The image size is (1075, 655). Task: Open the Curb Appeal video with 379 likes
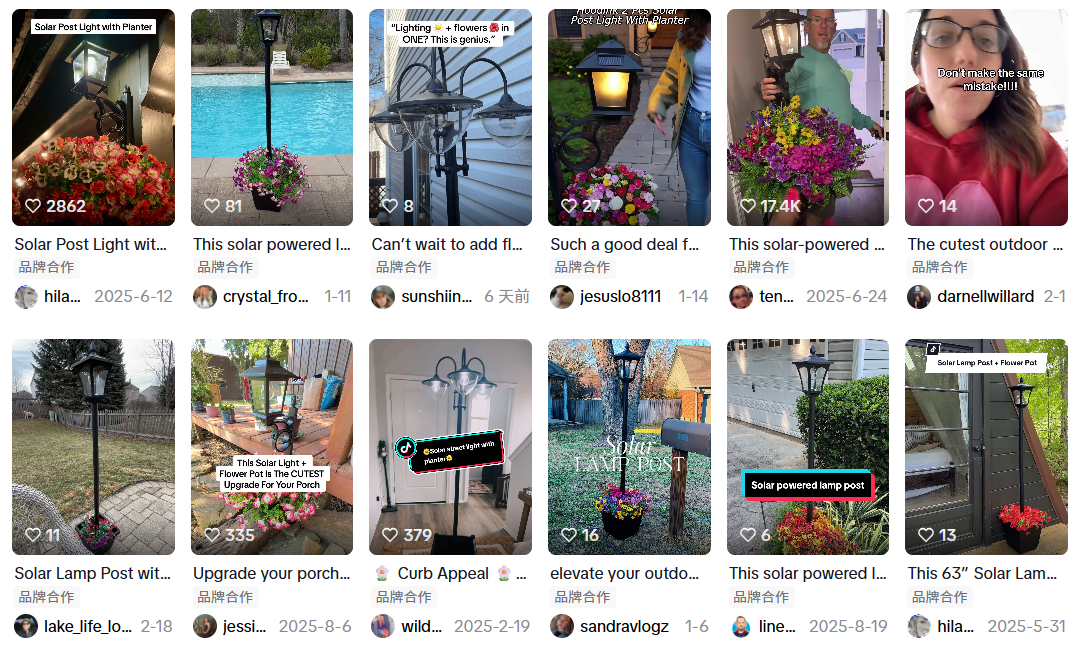tap(450, 446)
